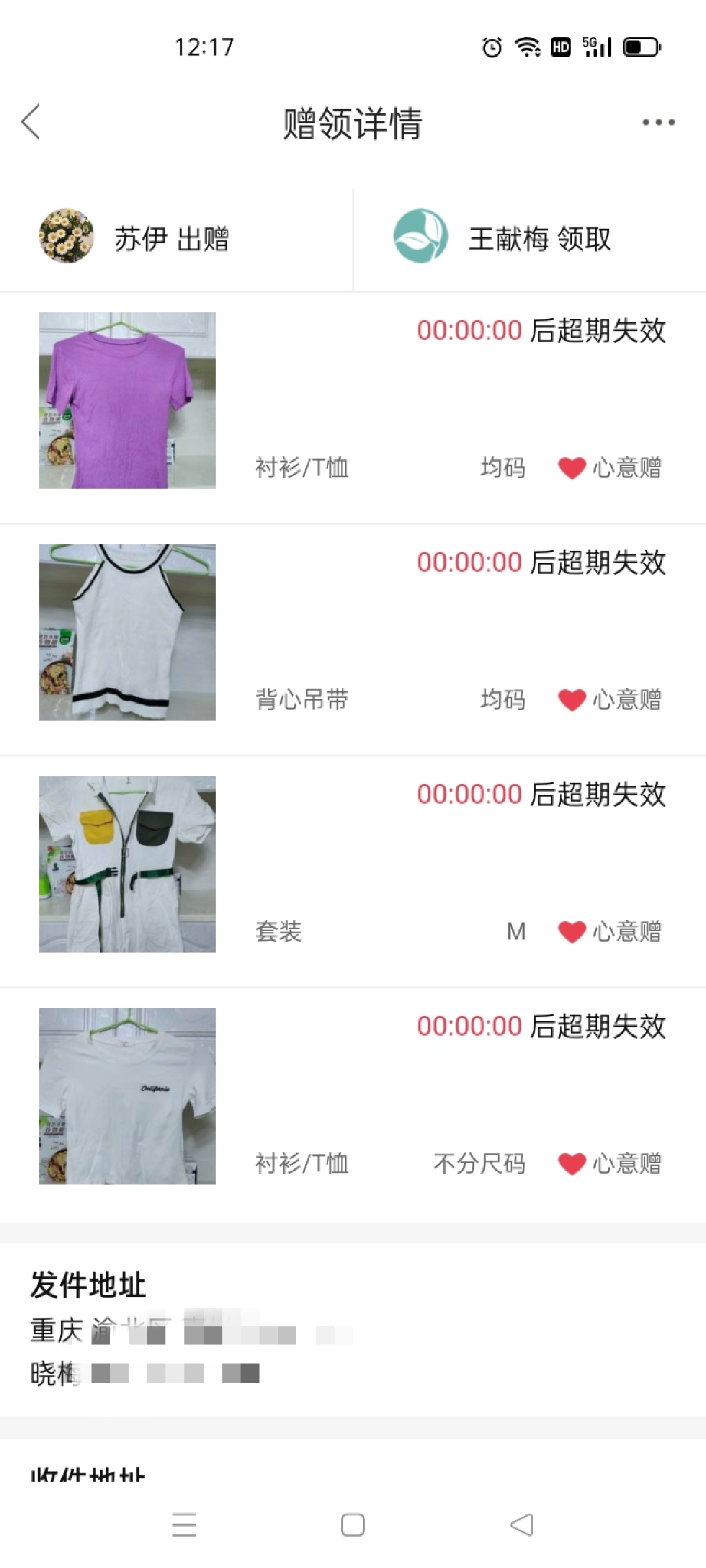This screenshot has width=706, height=1568.
Task: Open the 套装 size M item
Action: click(127, 864)
